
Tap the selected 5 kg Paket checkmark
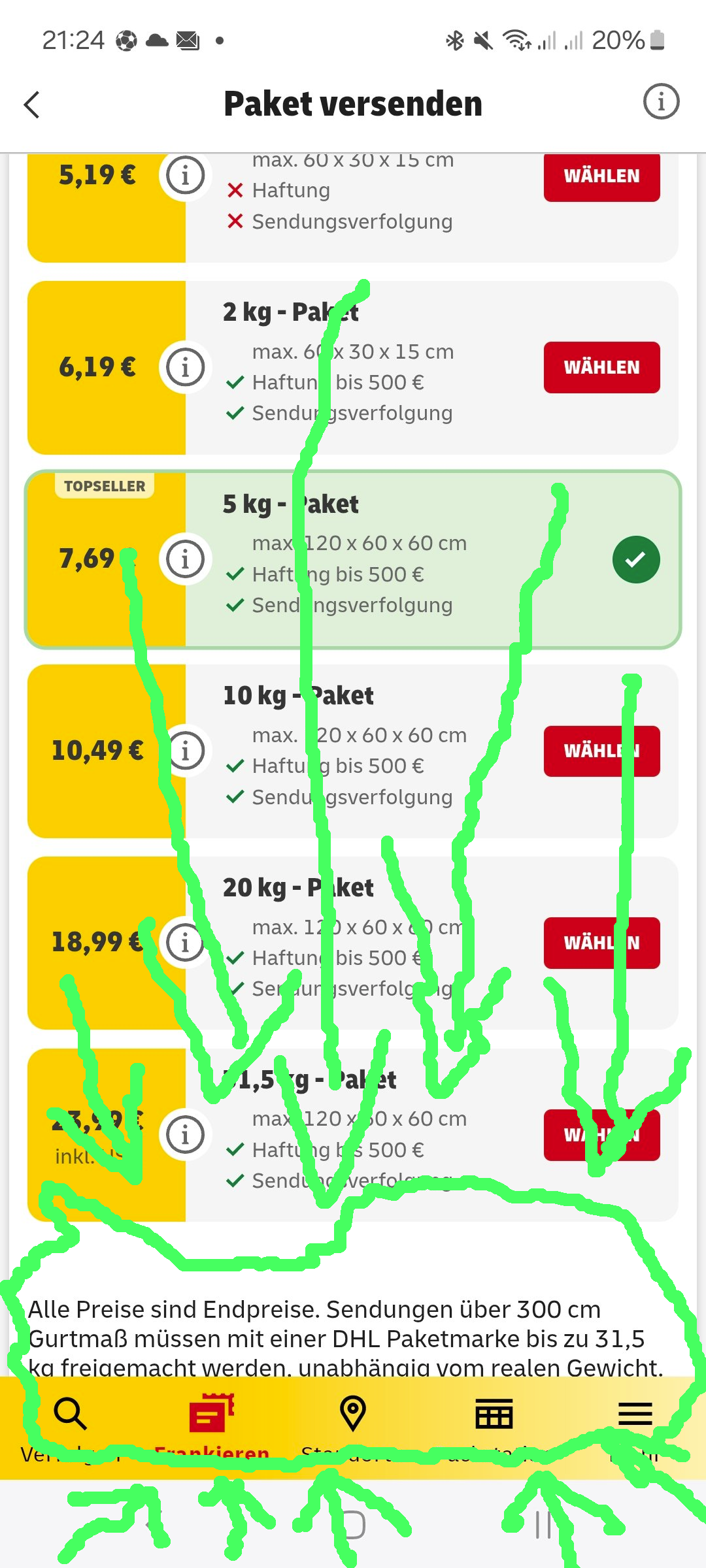point(635,559)
